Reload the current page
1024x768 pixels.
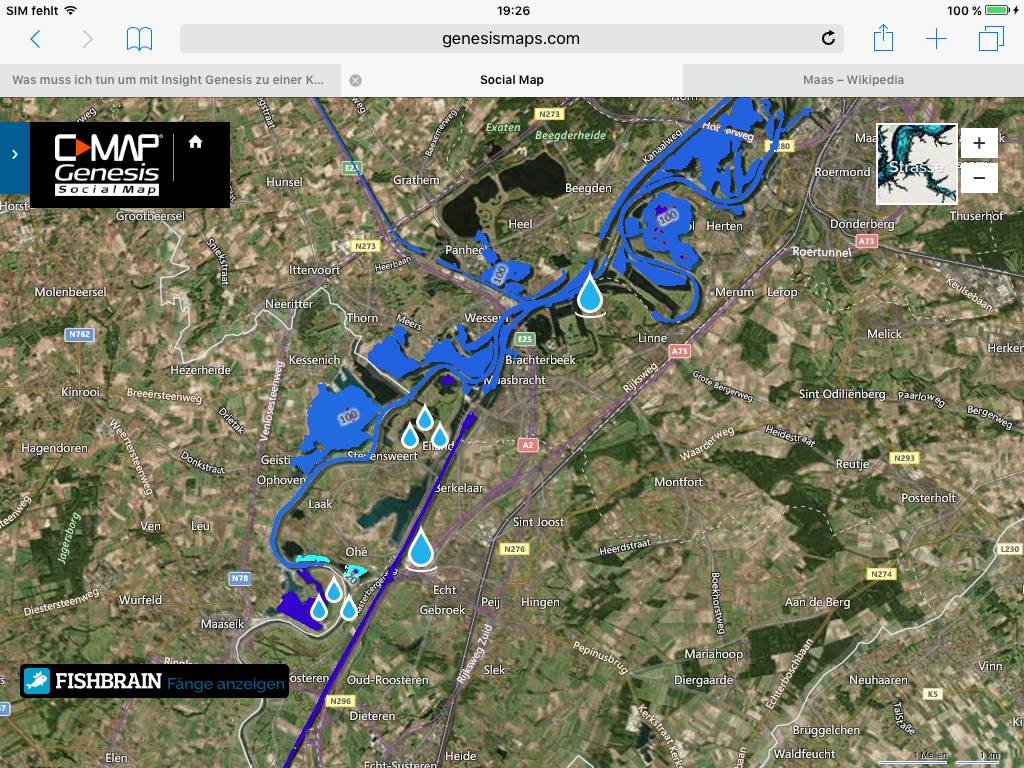pos(828,39)
